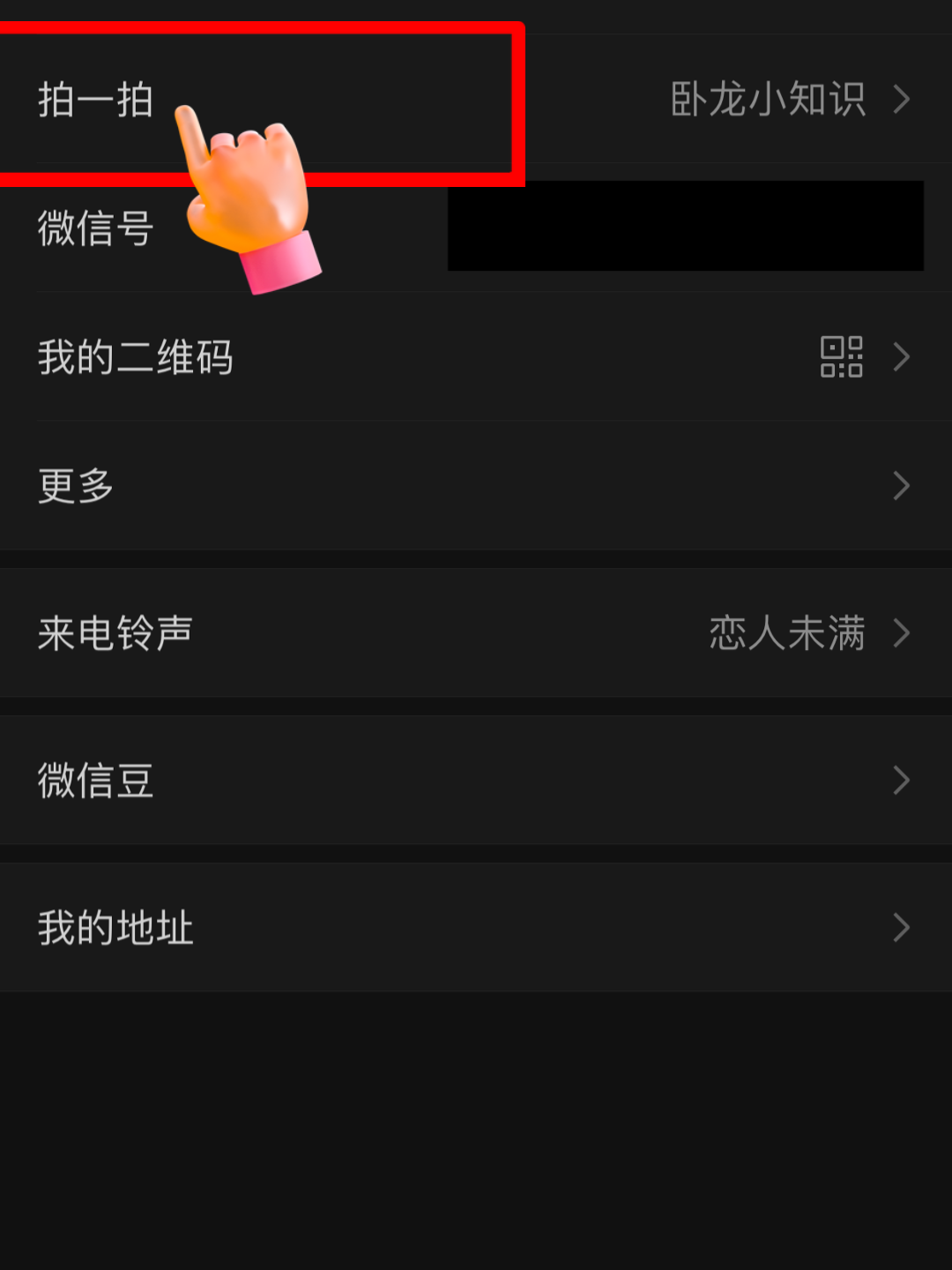The width and height of the screenshot is (952, 1270).
Task: Tap the 拍一拍 text label
Action: pyautogui.click(x=94, y=100)
